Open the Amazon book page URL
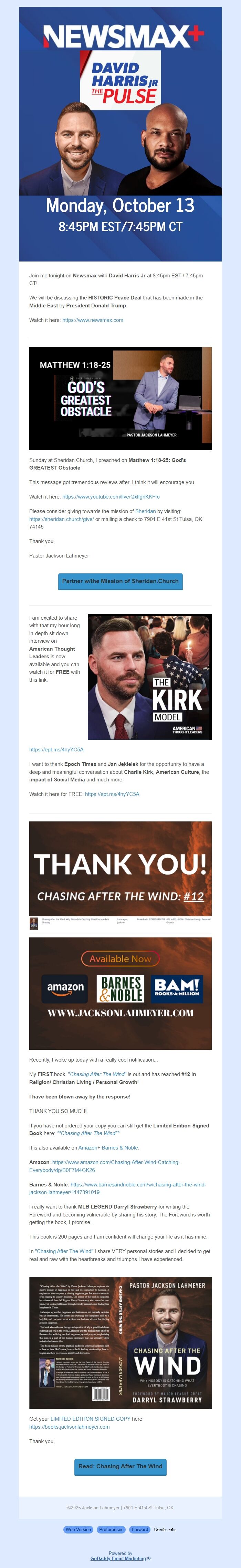241x1568 pixels. pos(115,1162)
